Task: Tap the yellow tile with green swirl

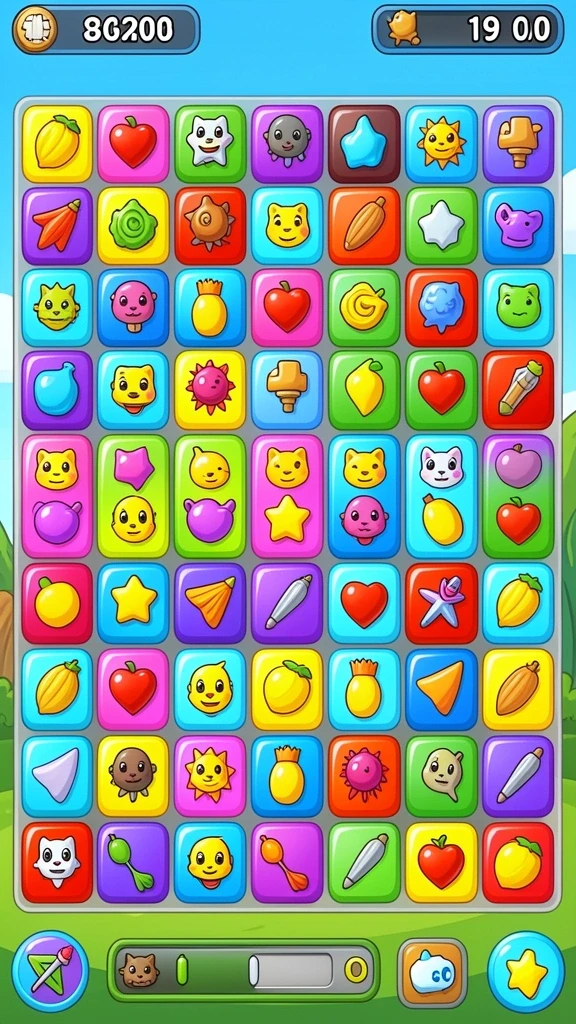Action: pos(133,226)
